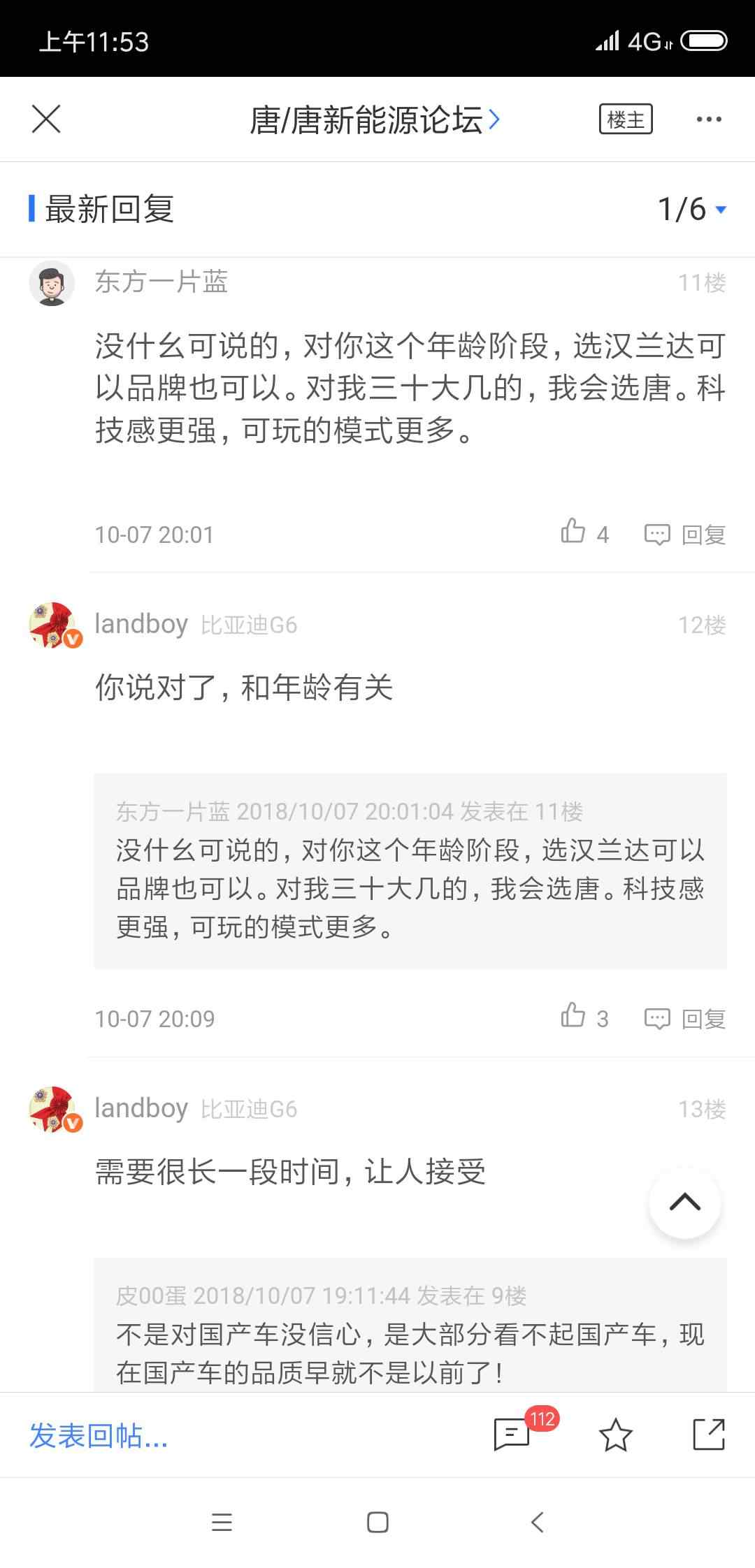Open the 比亚迪G6 tag in 12楼

249,625
